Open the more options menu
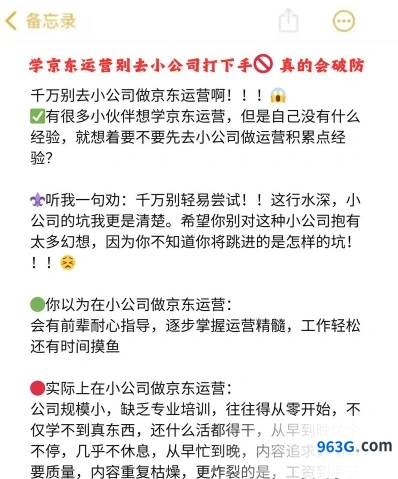This screenshot has width=398, height=479. pyautogui.click(x=344, y=21)
